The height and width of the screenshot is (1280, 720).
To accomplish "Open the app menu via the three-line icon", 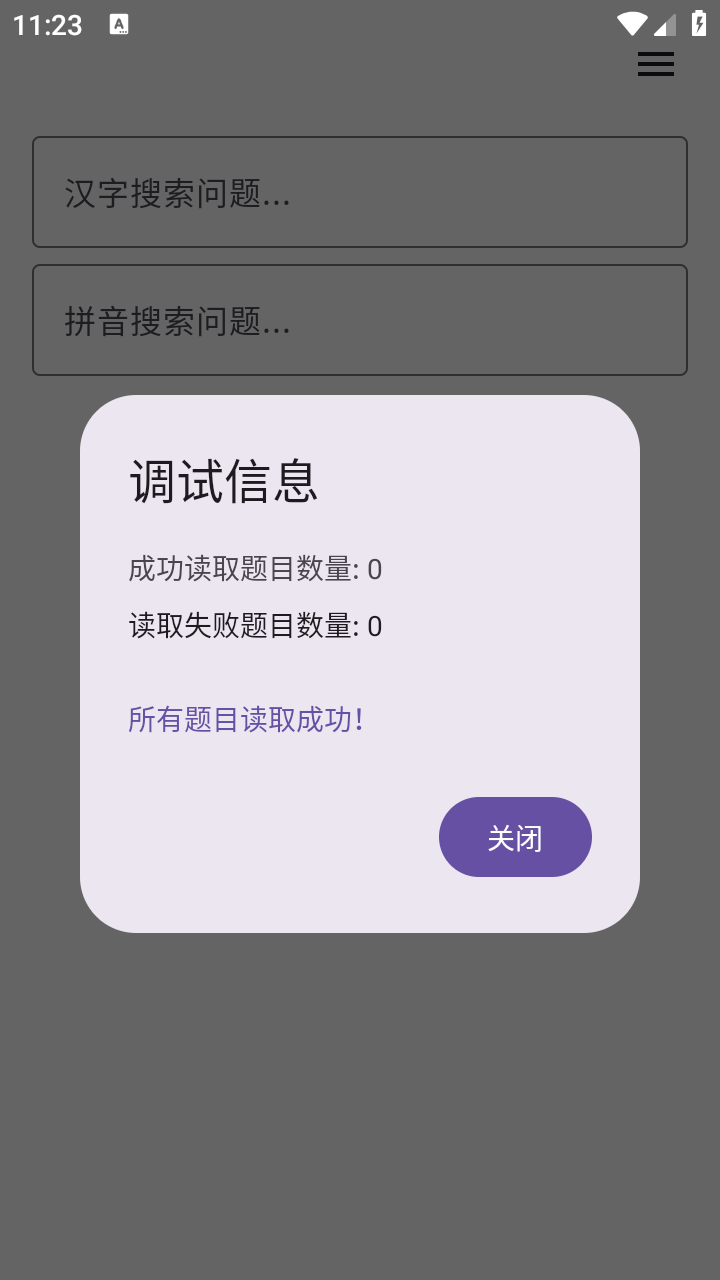I will click(656, 64).
